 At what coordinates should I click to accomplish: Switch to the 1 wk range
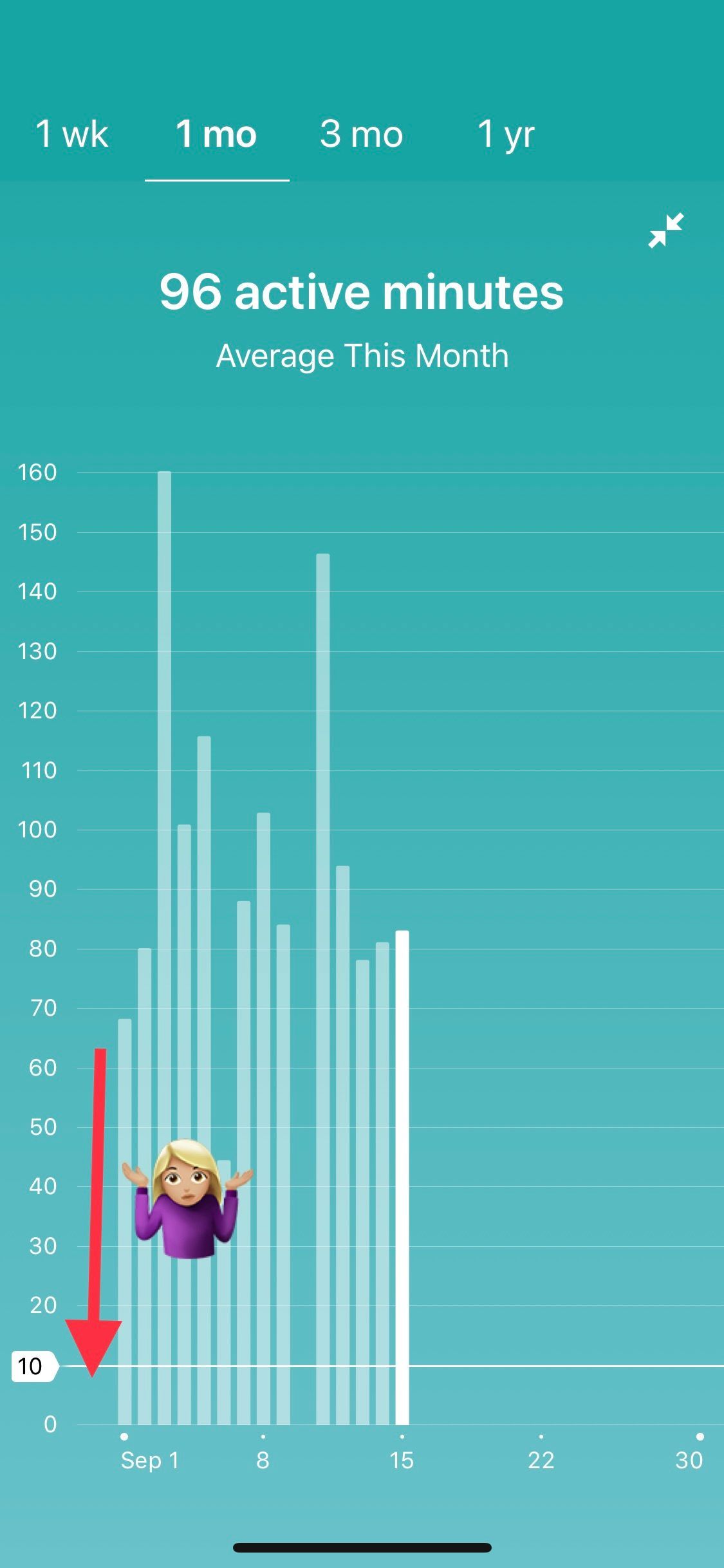pos(71,134)
